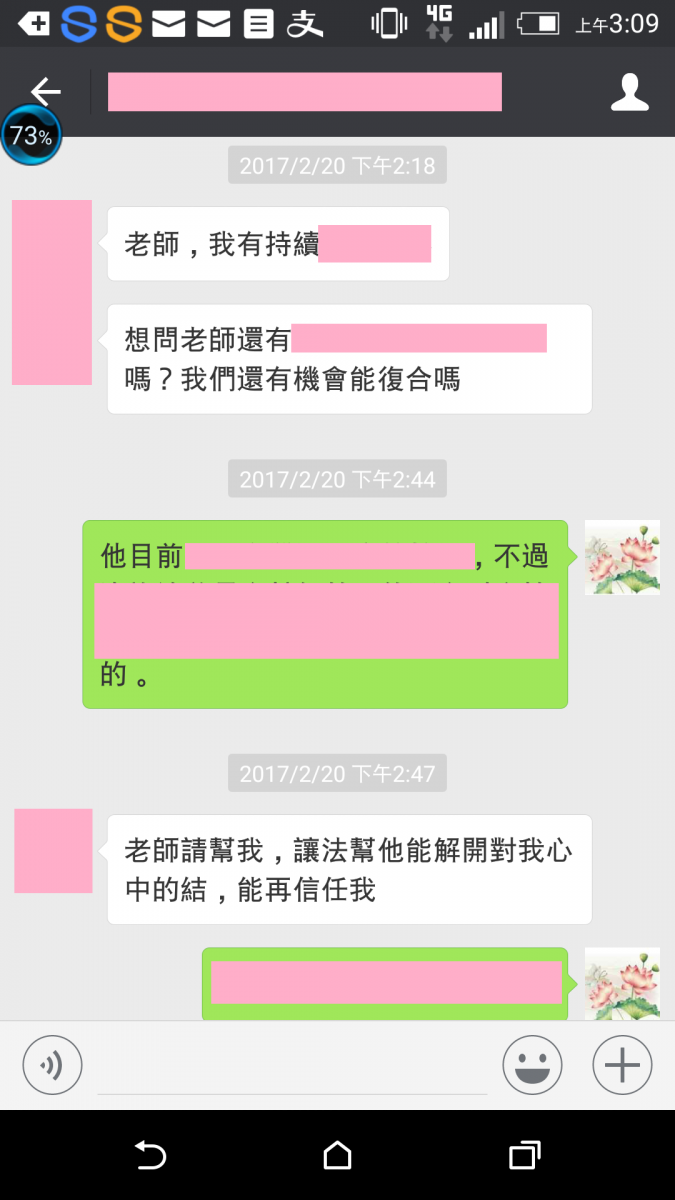Switch to voice message input
The image size is (675, 1200).
coord(52,1065)
